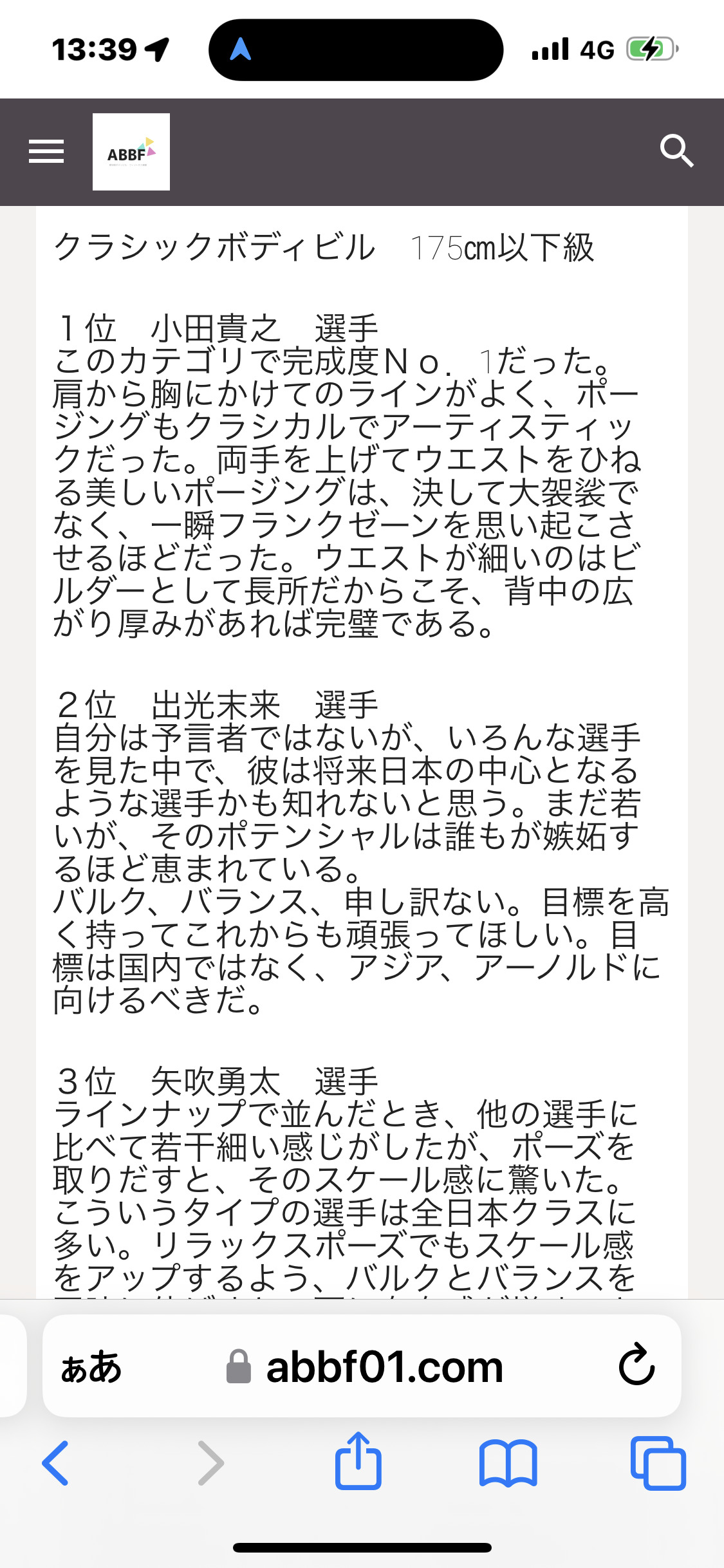Share this page
This screenshot has width=724, height=1568.
pos(358,1461)
